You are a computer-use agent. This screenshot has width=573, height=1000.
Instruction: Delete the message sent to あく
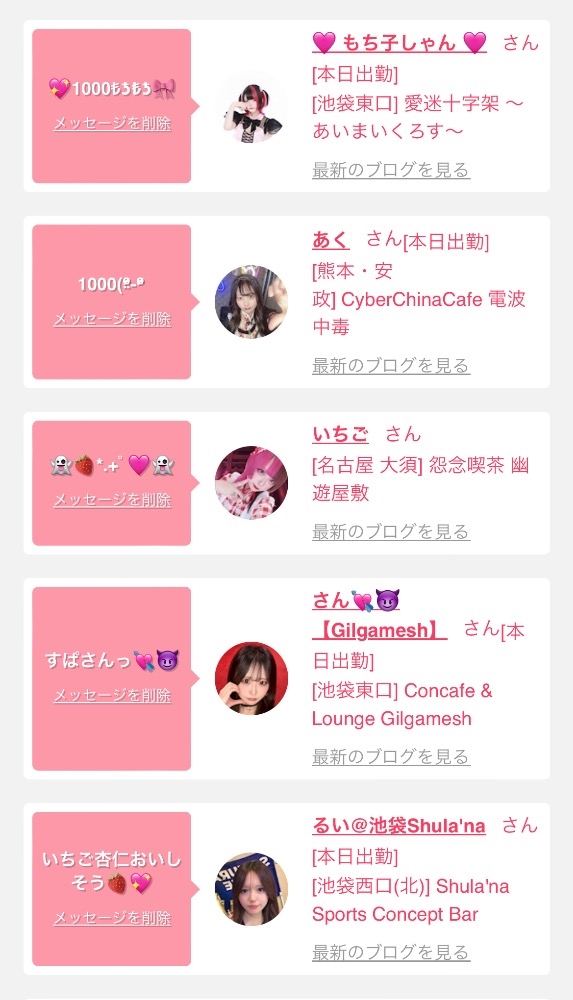[112, 319]
